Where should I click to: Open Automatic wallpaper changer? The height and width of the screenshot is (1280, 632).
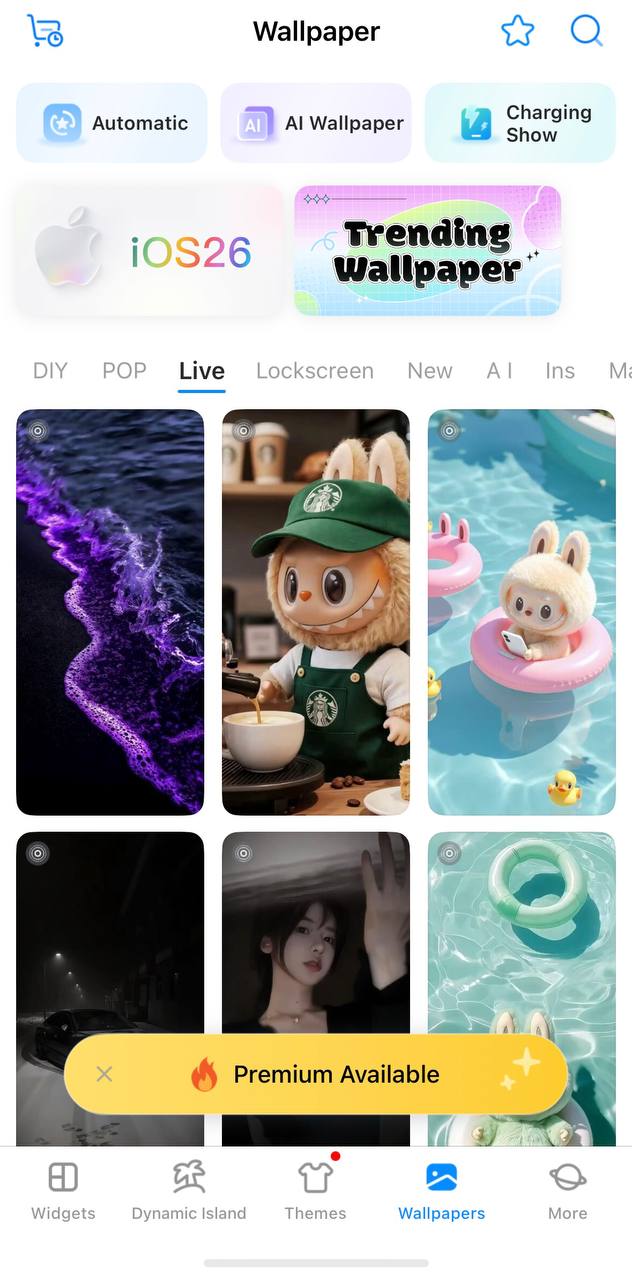(x=112, y=123)
